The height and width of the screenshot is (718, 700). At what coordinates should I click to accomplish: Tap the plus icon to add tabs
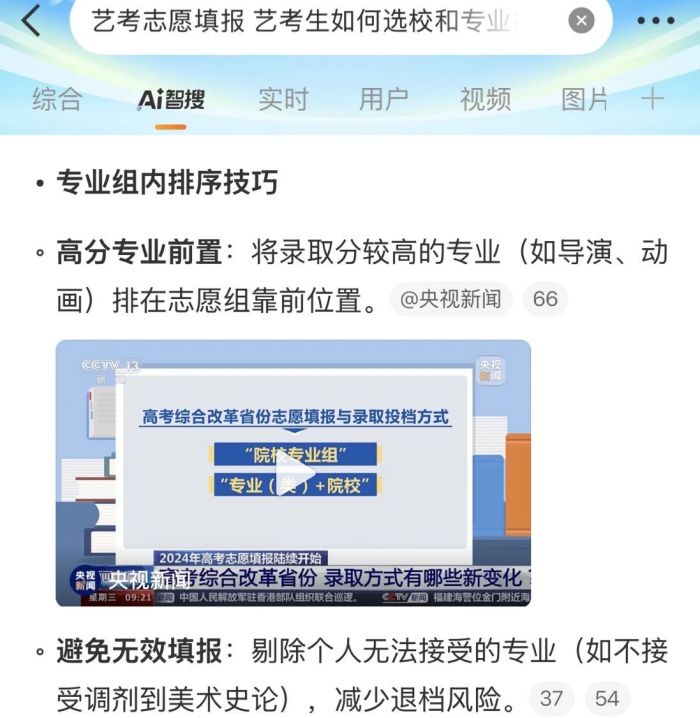(652, 99)
